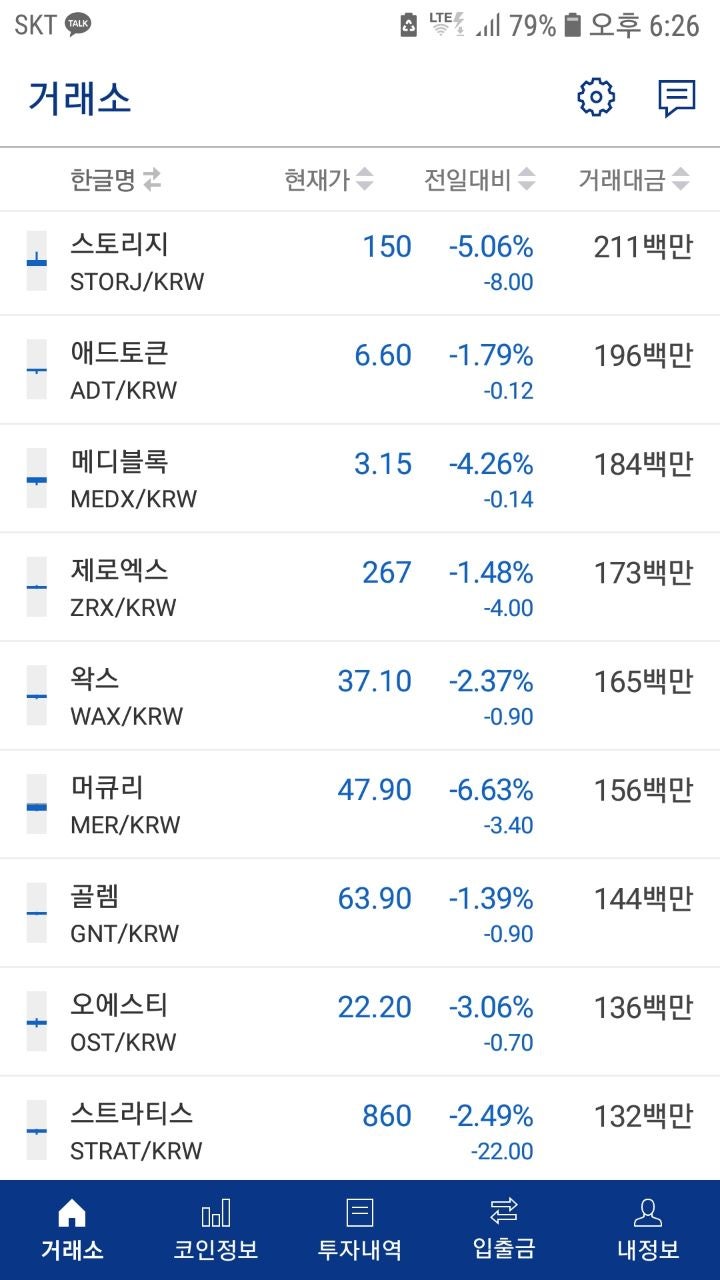Select the 스토리지 STORJ/KRW listing
Viewport: 720px width, 1280px height.
click(300, 260)
